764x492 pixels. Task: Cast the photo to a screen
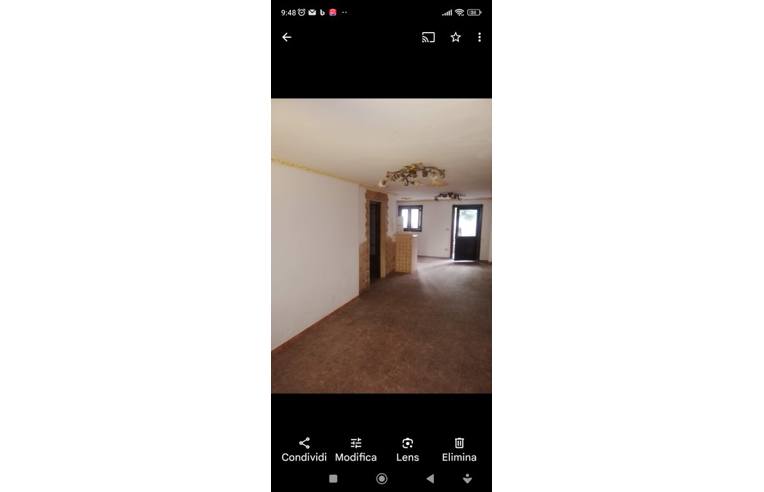[x=428, y=37]
